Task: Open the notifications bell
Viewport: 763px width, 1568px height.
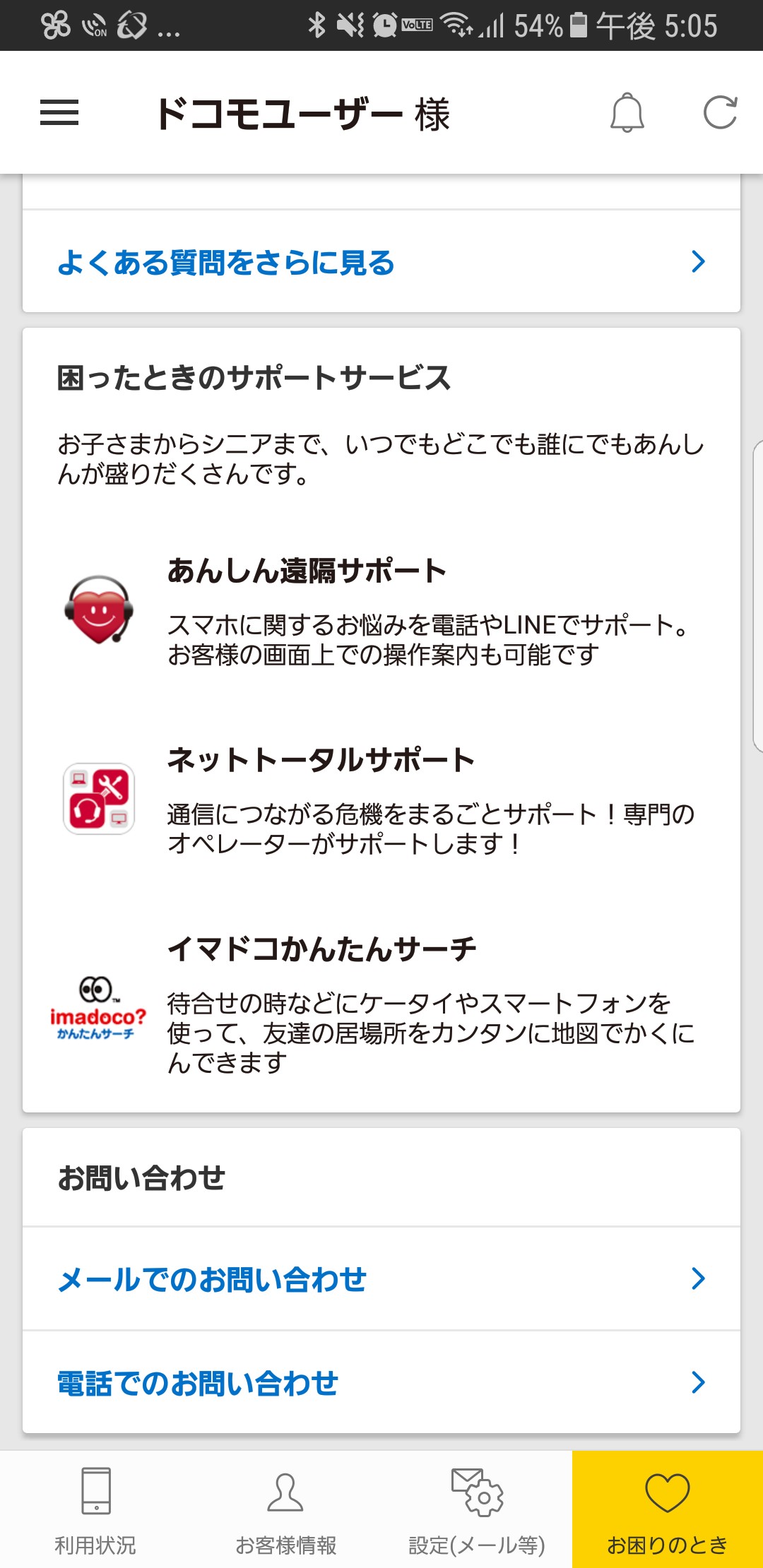Action: (627, 113)
